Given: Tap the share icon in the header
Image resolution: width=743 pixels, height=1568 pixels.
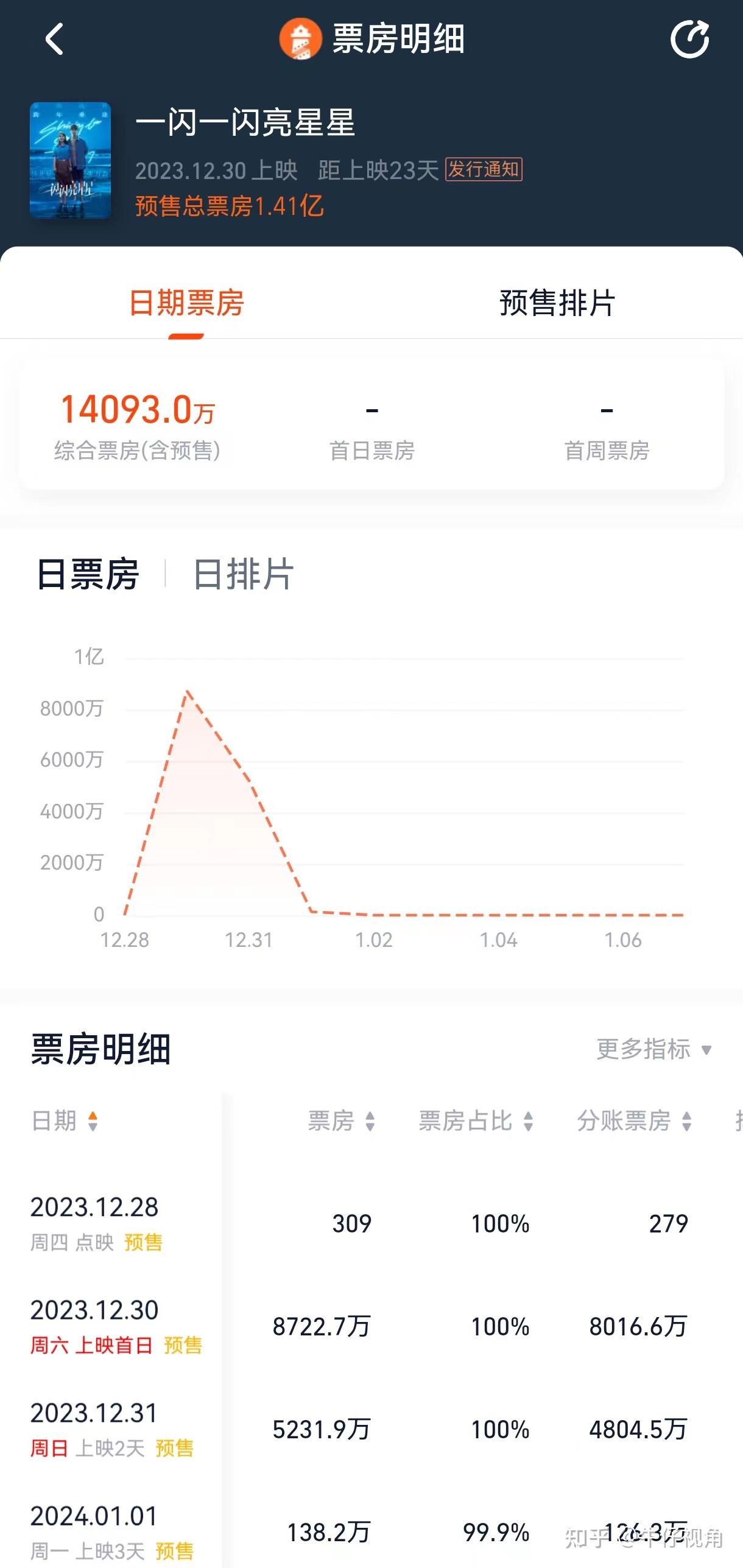Looking at the screenshot, I should (x=689, y=40).
